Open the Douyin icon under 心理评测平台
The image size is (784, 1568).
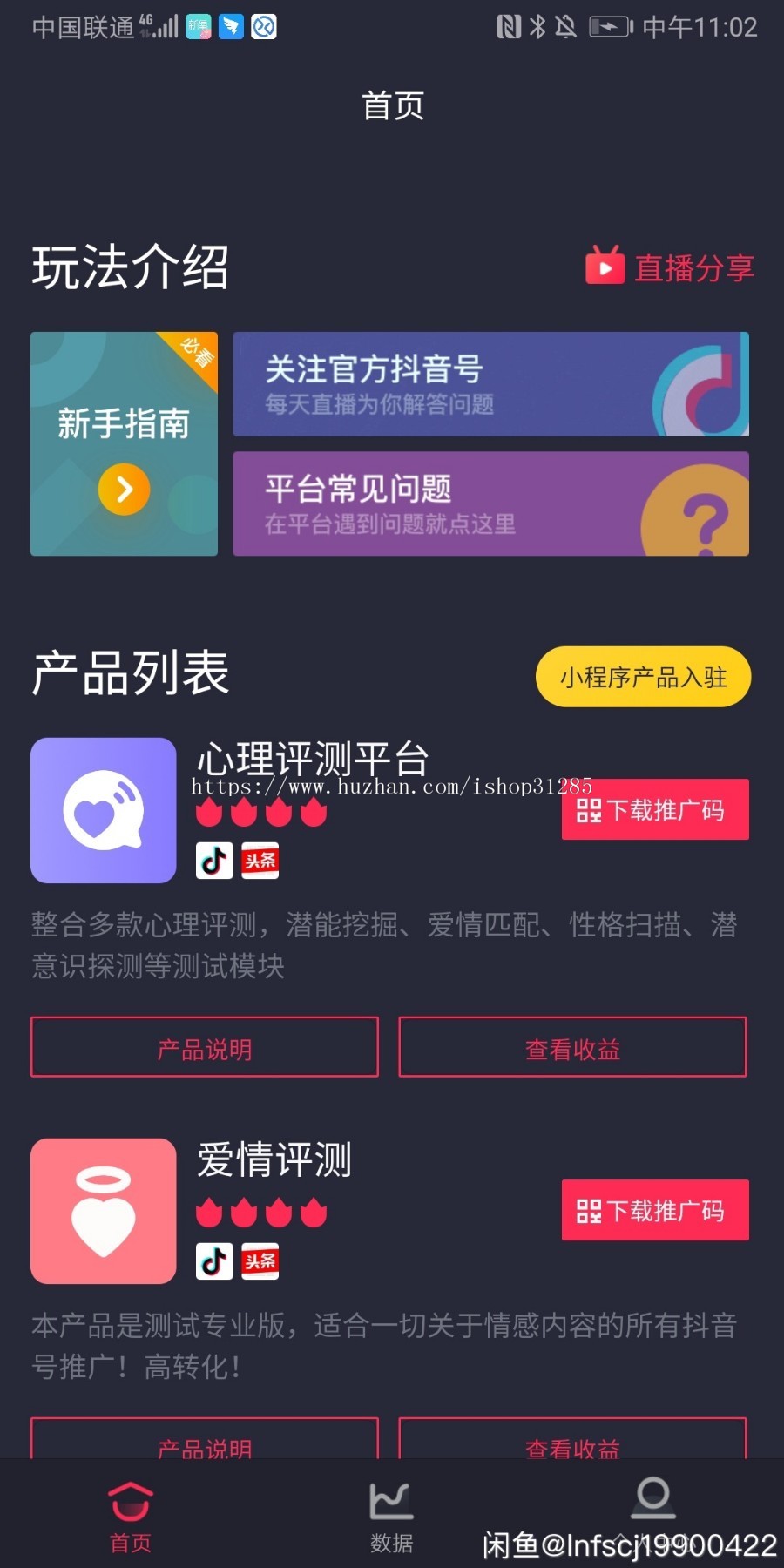pos(213,860)
